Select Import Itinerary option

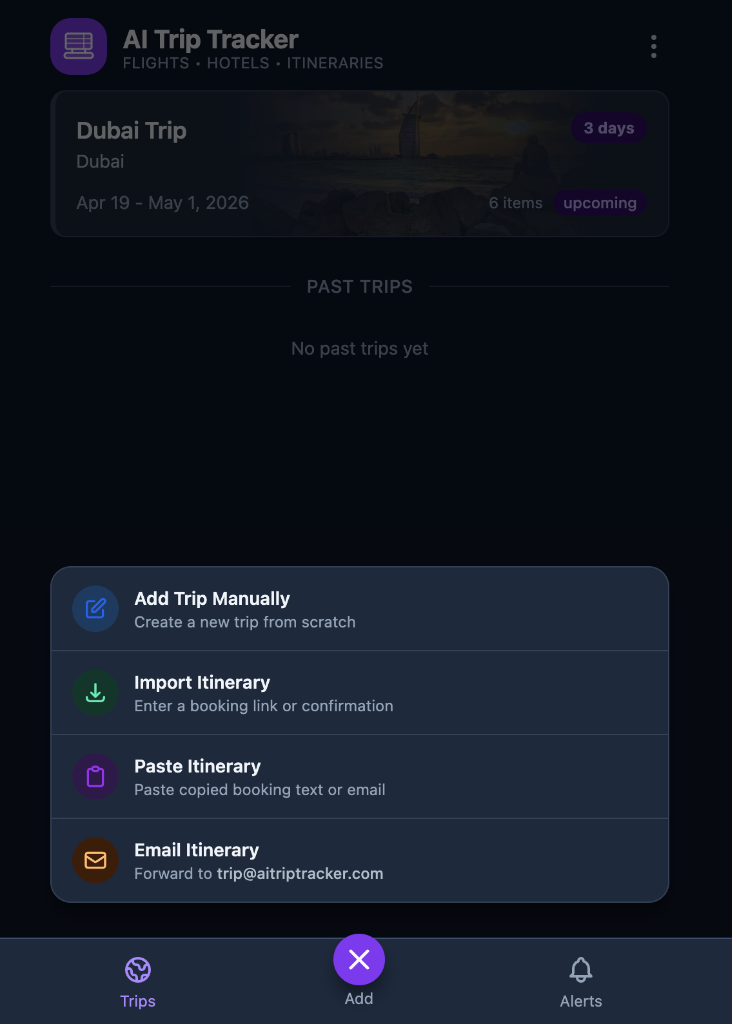pos(359,693)
